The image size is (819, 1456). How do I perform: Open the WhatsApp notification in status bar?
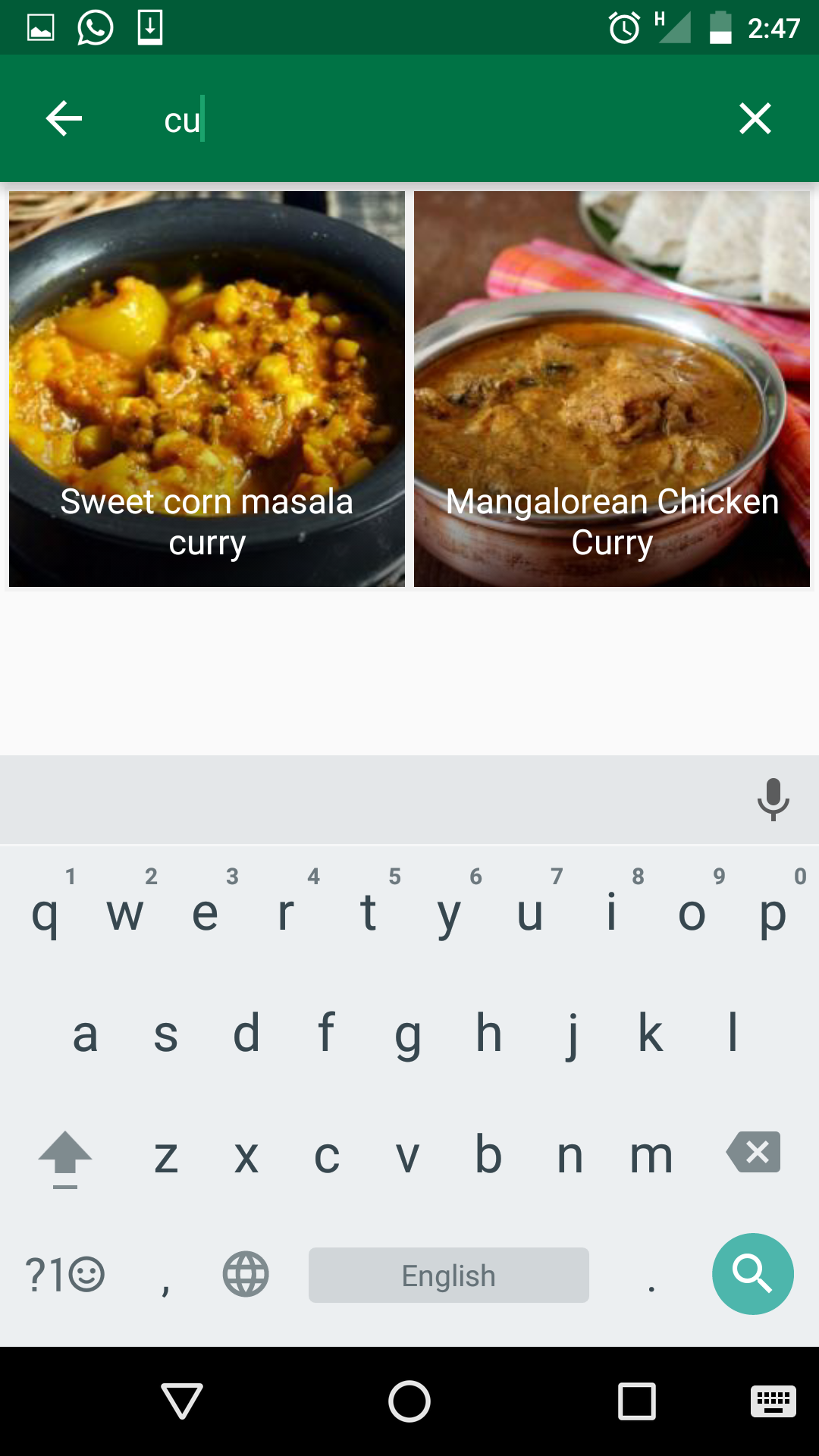[x=94, y=27]
